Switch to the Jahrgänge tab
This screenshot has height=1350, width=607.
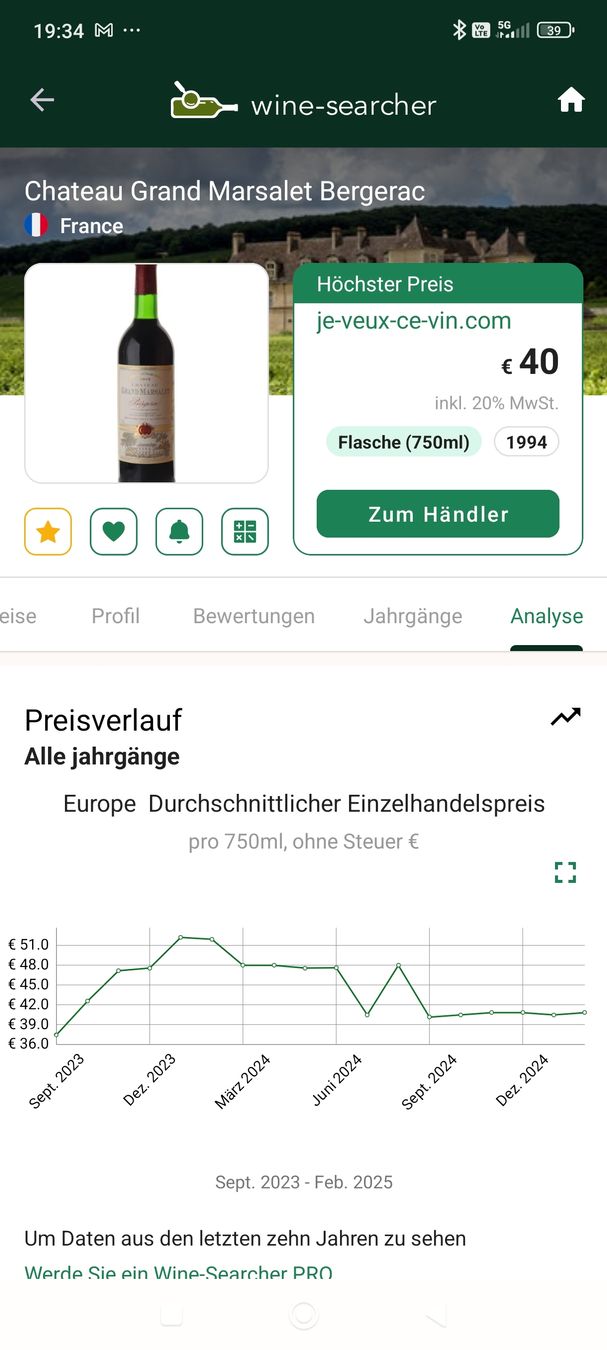(x=413, y=616)
